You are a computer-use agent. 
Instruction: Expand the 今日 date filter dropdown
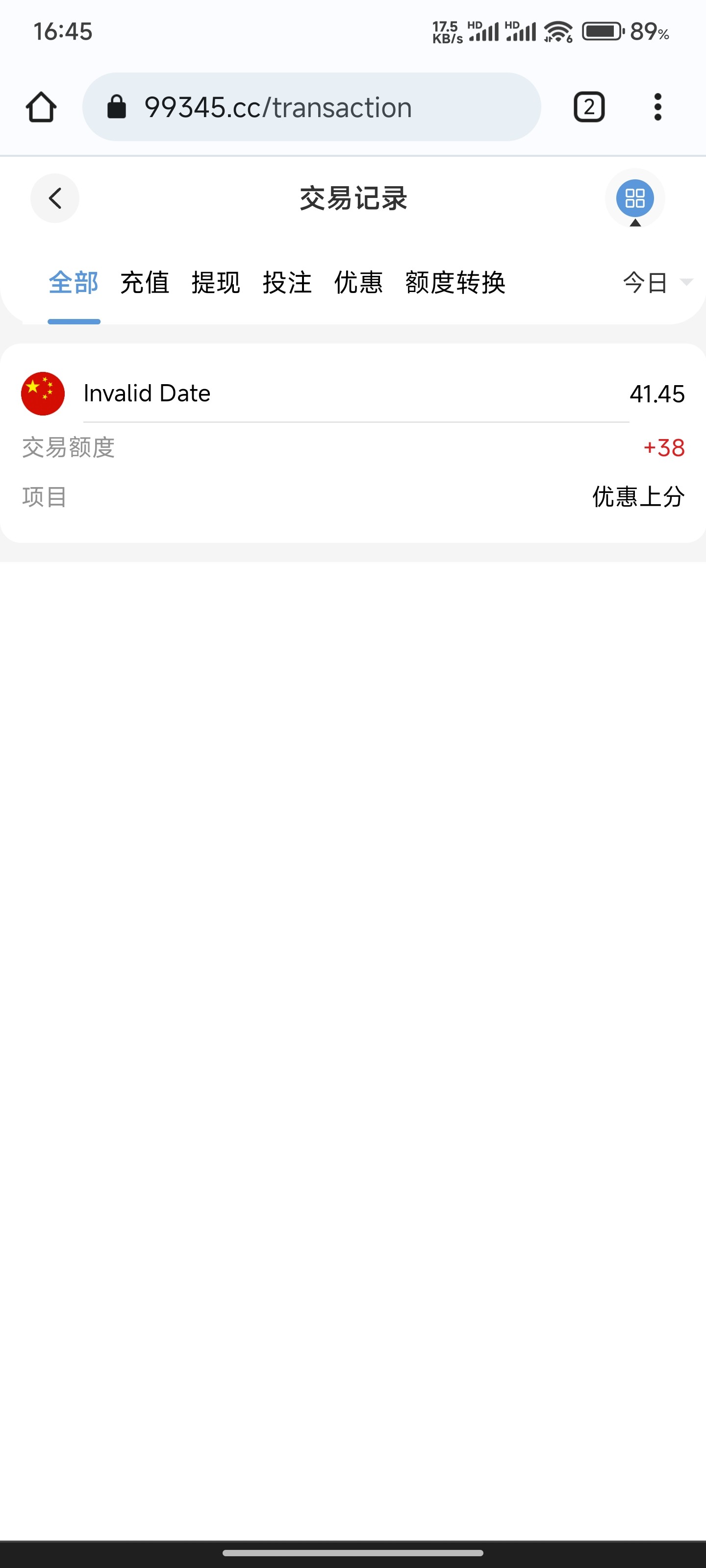pos(656,283)
